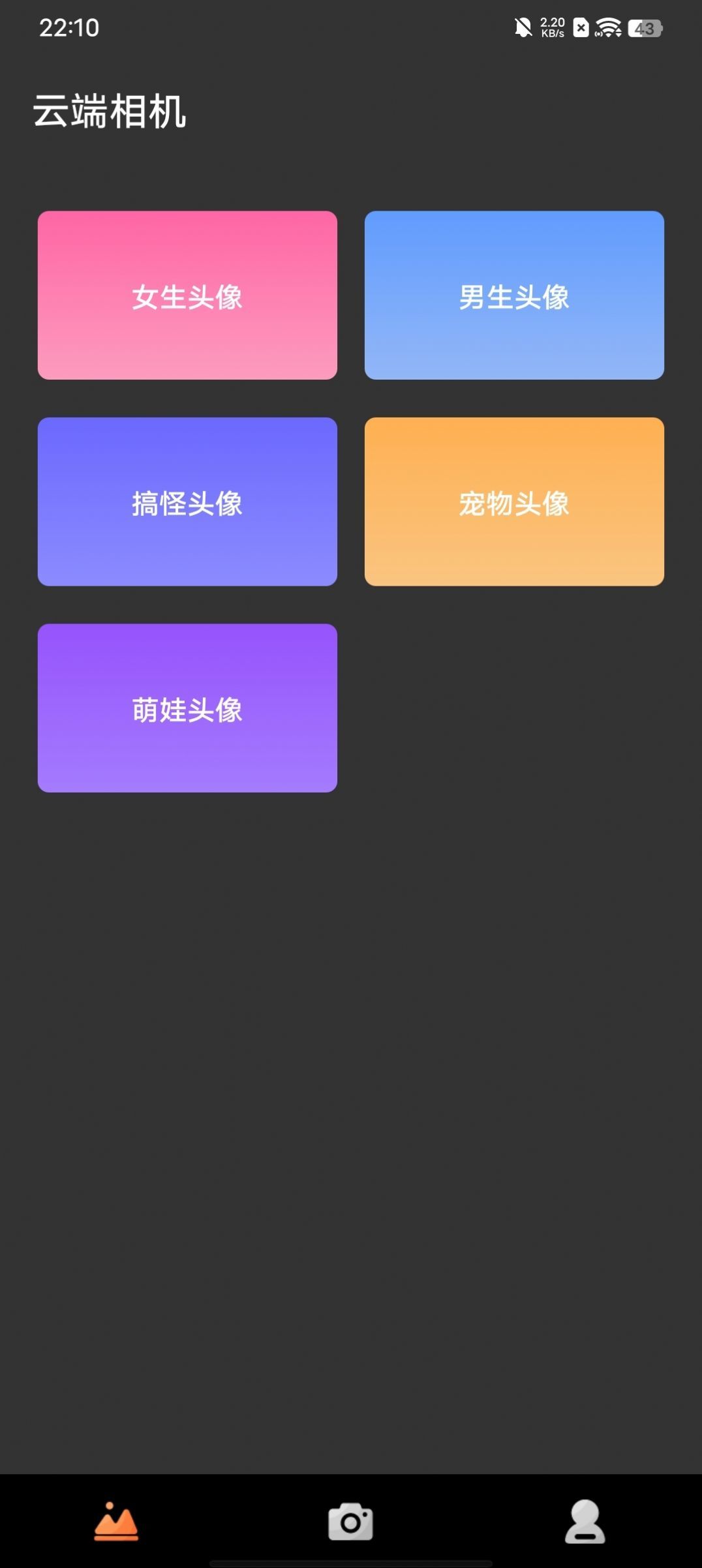Select the 搞怪头像 card
The image size is (702, 1568).
point(187,502)
